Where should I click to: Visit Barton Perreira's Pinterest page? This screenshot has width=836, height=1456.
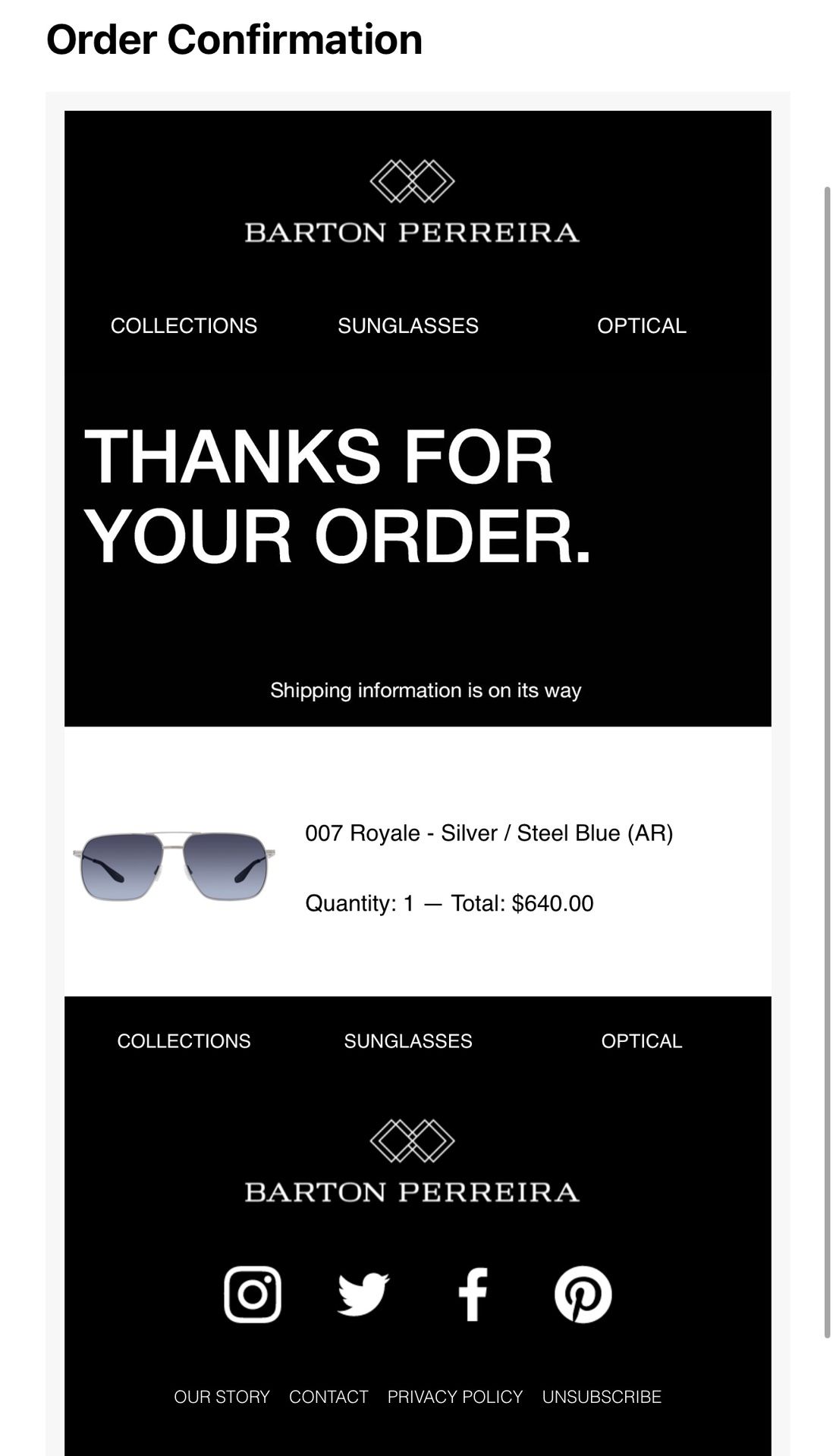coord(583,1294)
